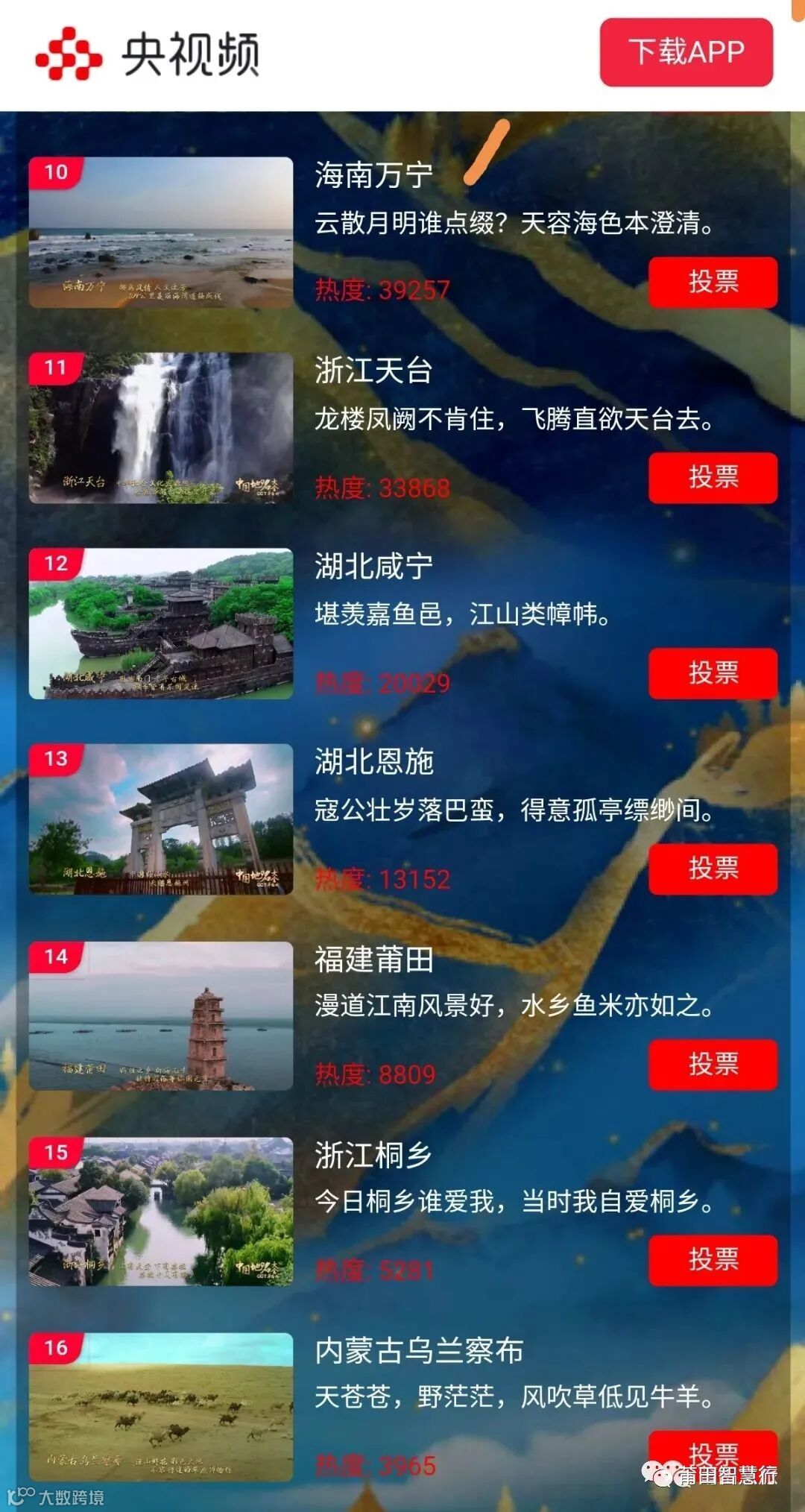Cast a vote for 湖北咸宁

click(713, 673)
